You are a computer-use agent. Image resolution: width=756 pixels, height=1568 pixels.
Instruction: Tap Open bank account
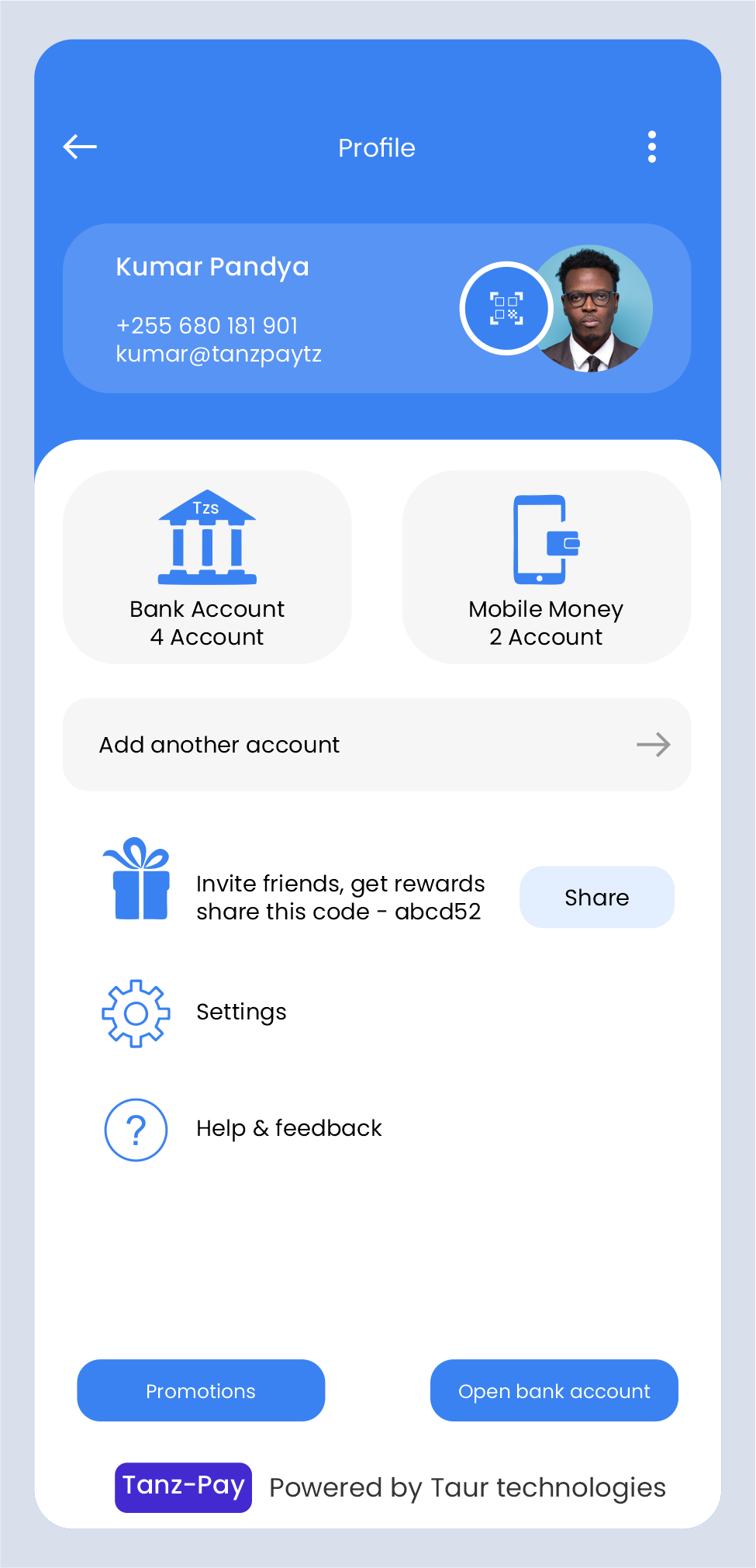(x=554, y=1390)
